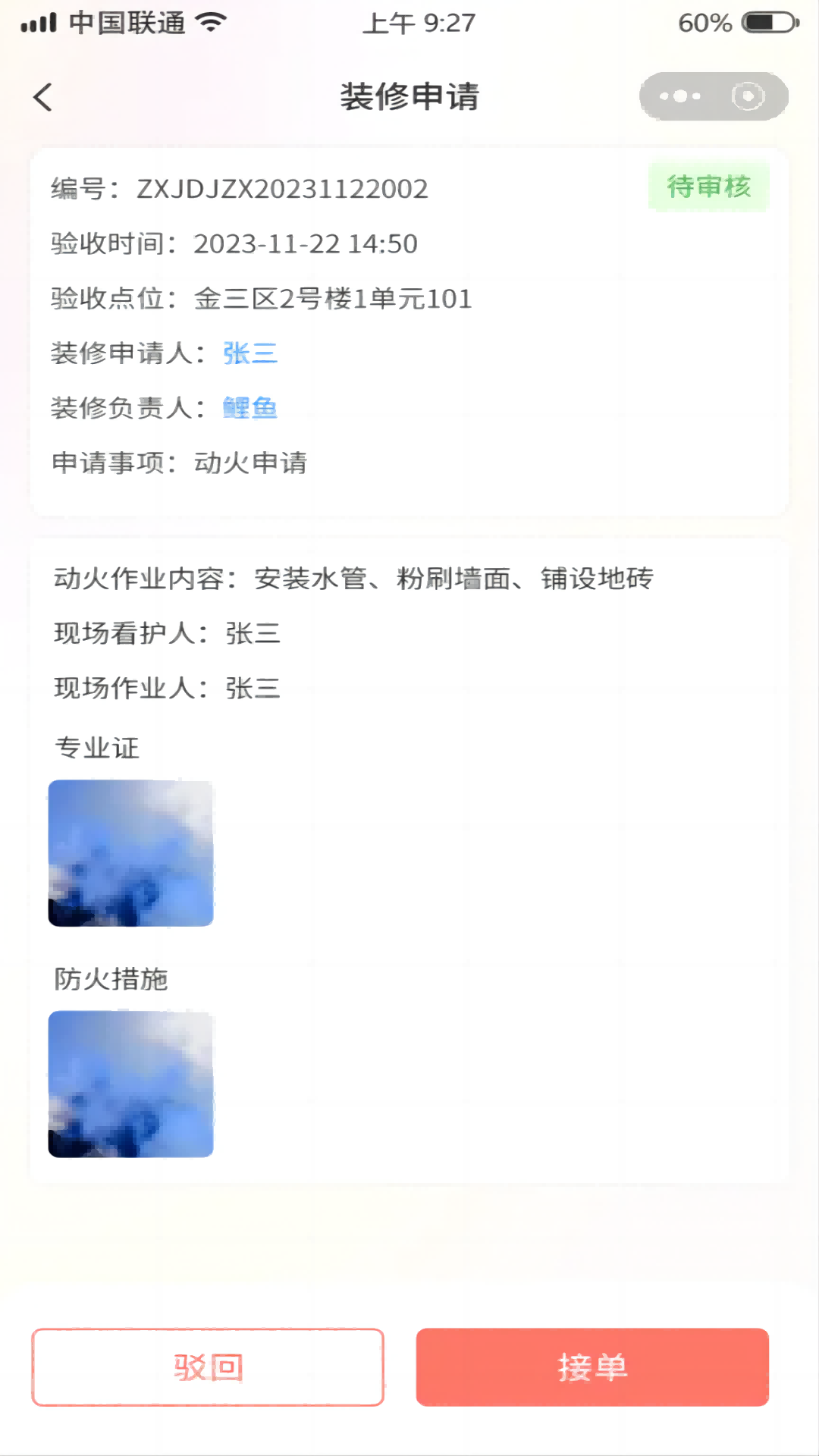This screenshot has width=819, height=1456.
Task: Close the mini program with the circle icon
Action: pos(748,96)
